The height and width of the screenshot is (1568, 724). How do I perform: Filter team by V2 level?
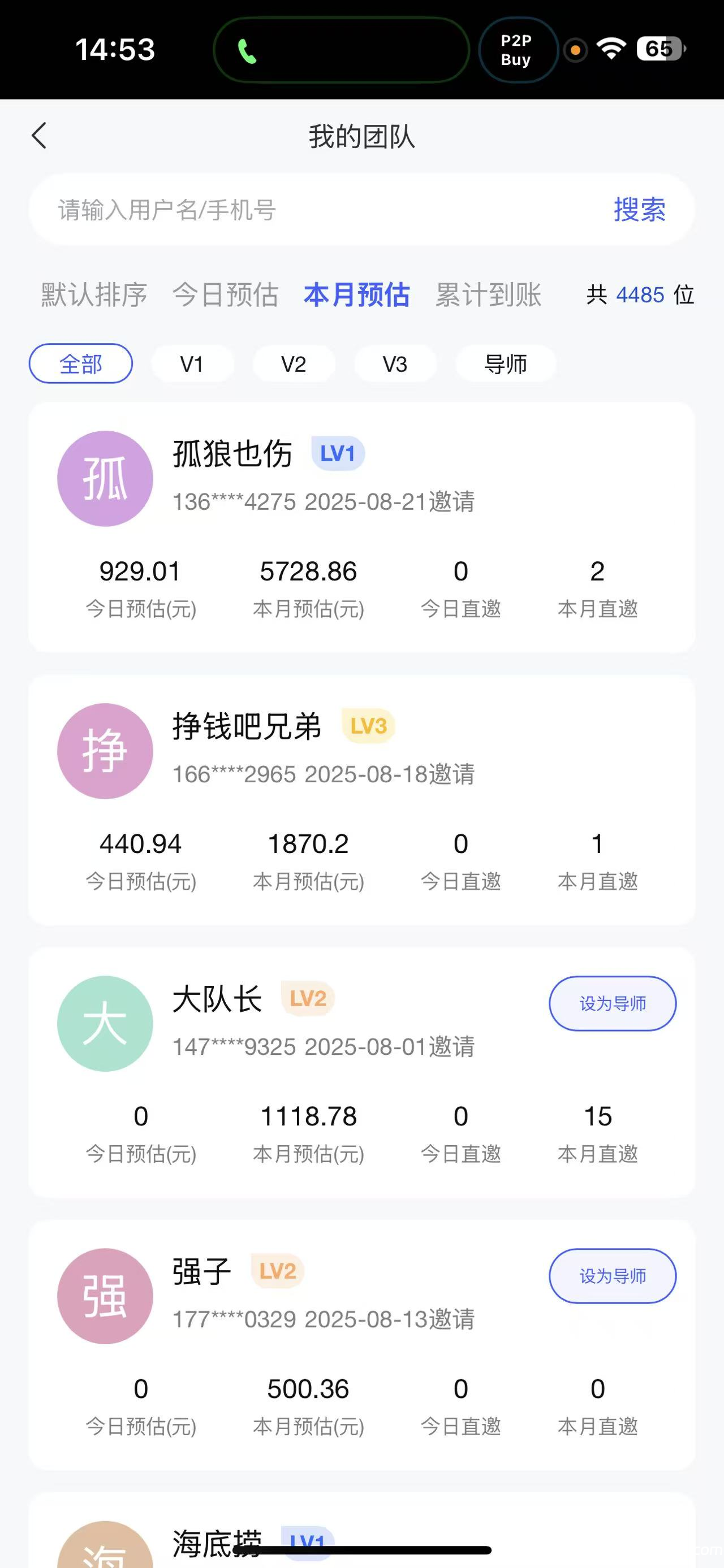(x=294, y=364)
